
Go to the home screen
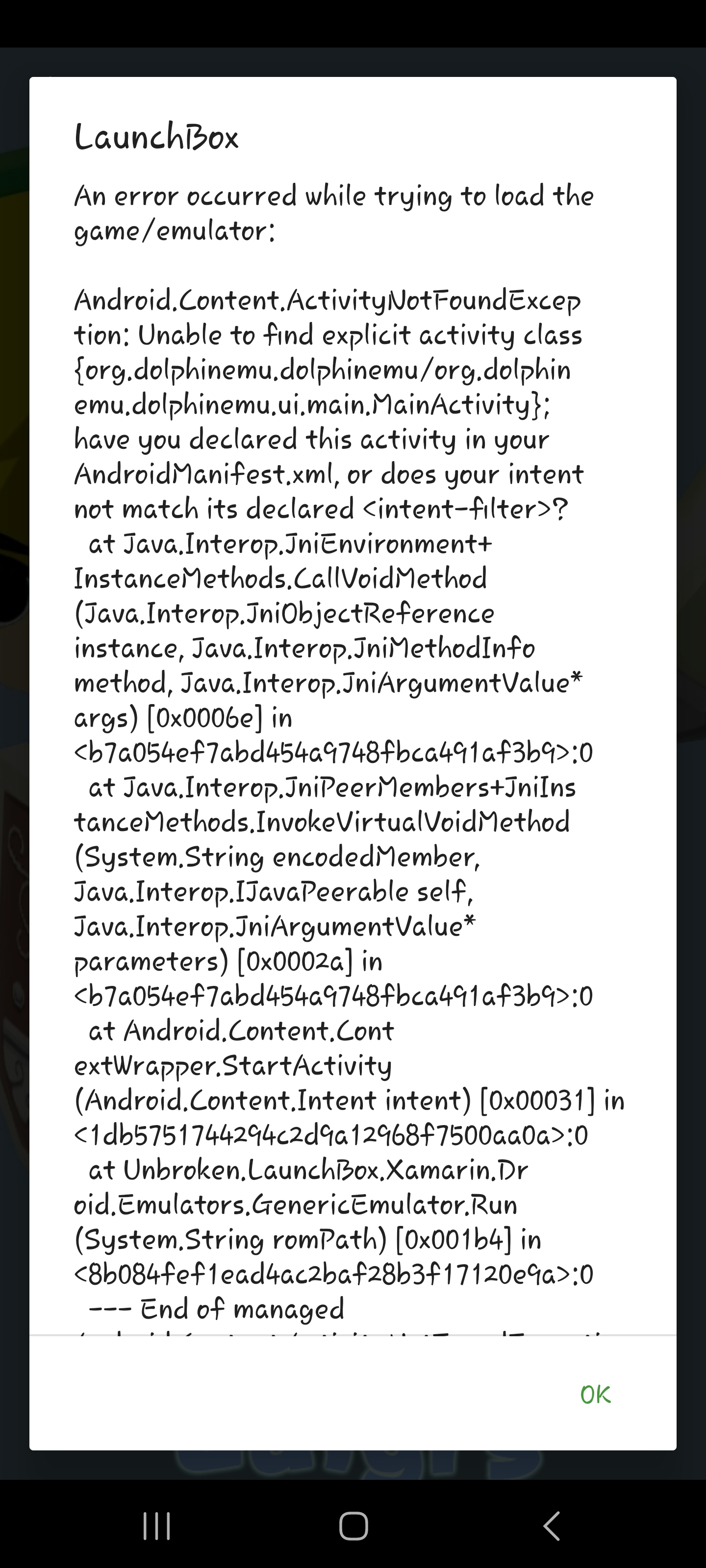click(x=353, y=1526)
